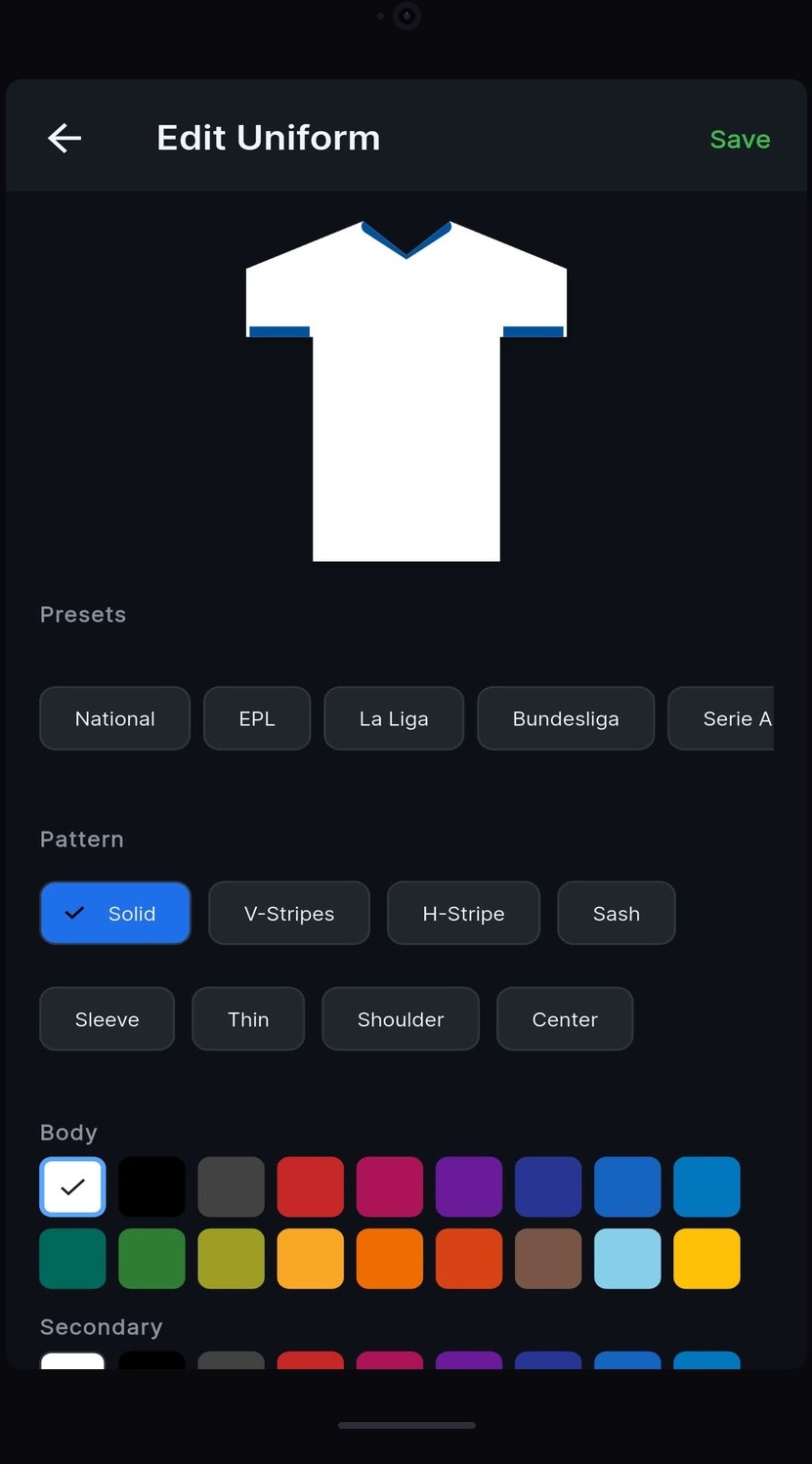
Task: Apply the Shoulder pattern
Action: (401, 1018)
